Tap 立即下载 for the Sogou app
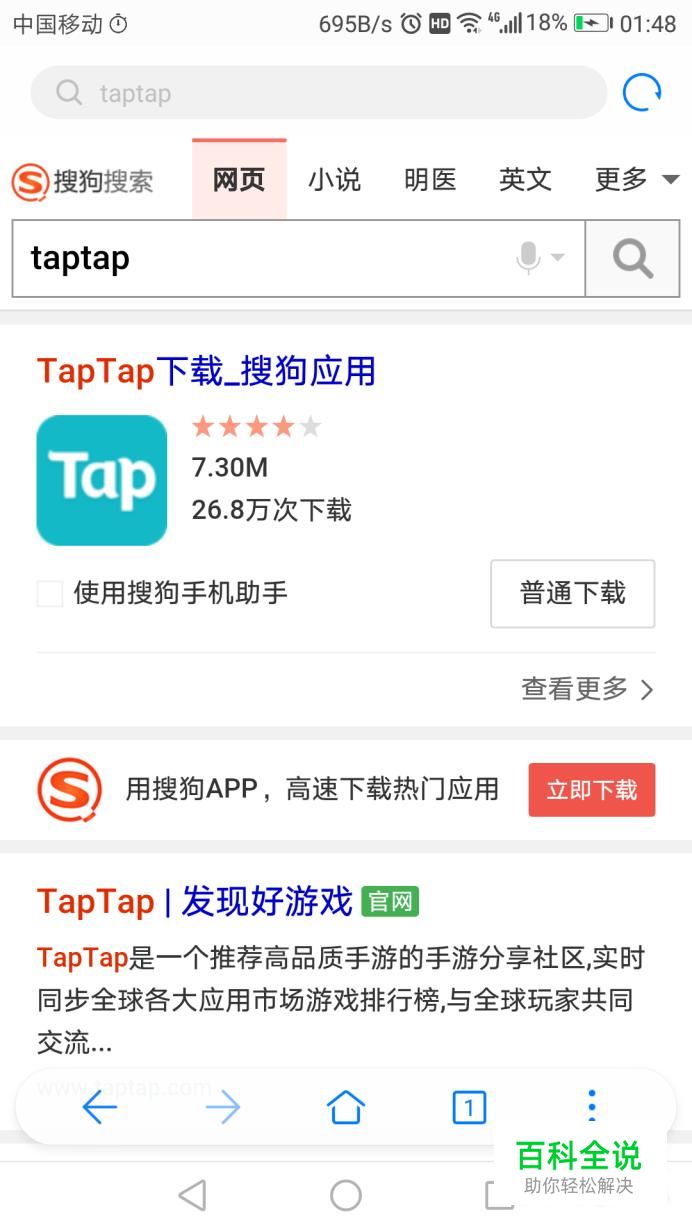 point(592,790)
